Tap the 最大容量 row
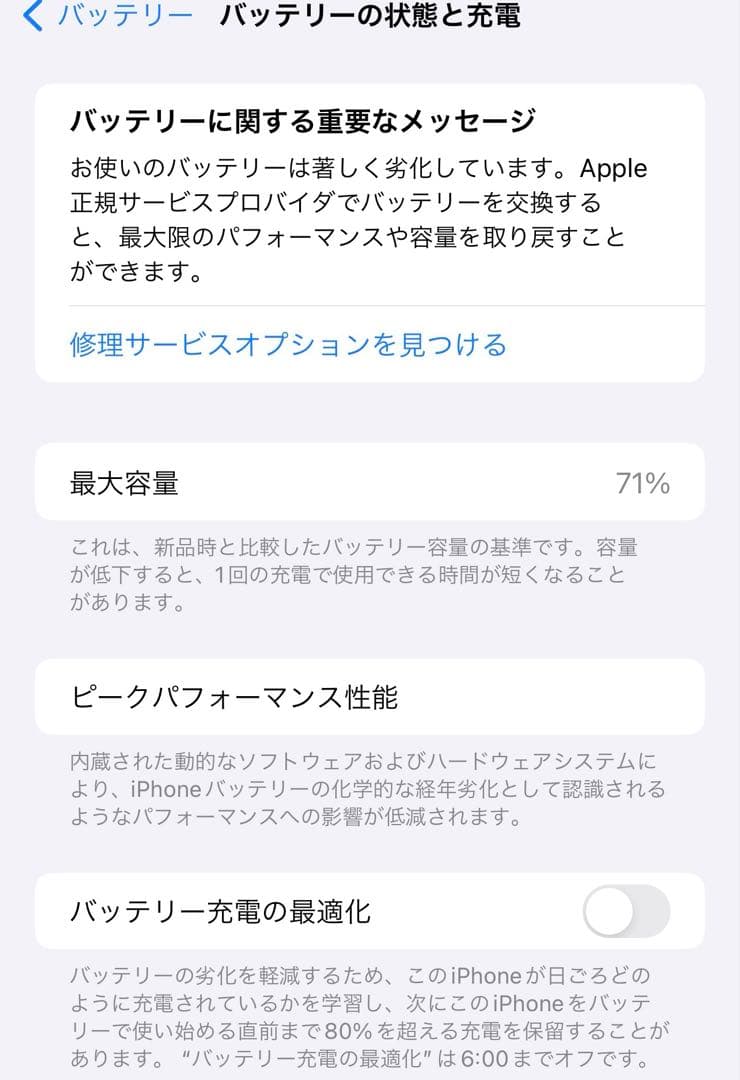 click(370, 482)
